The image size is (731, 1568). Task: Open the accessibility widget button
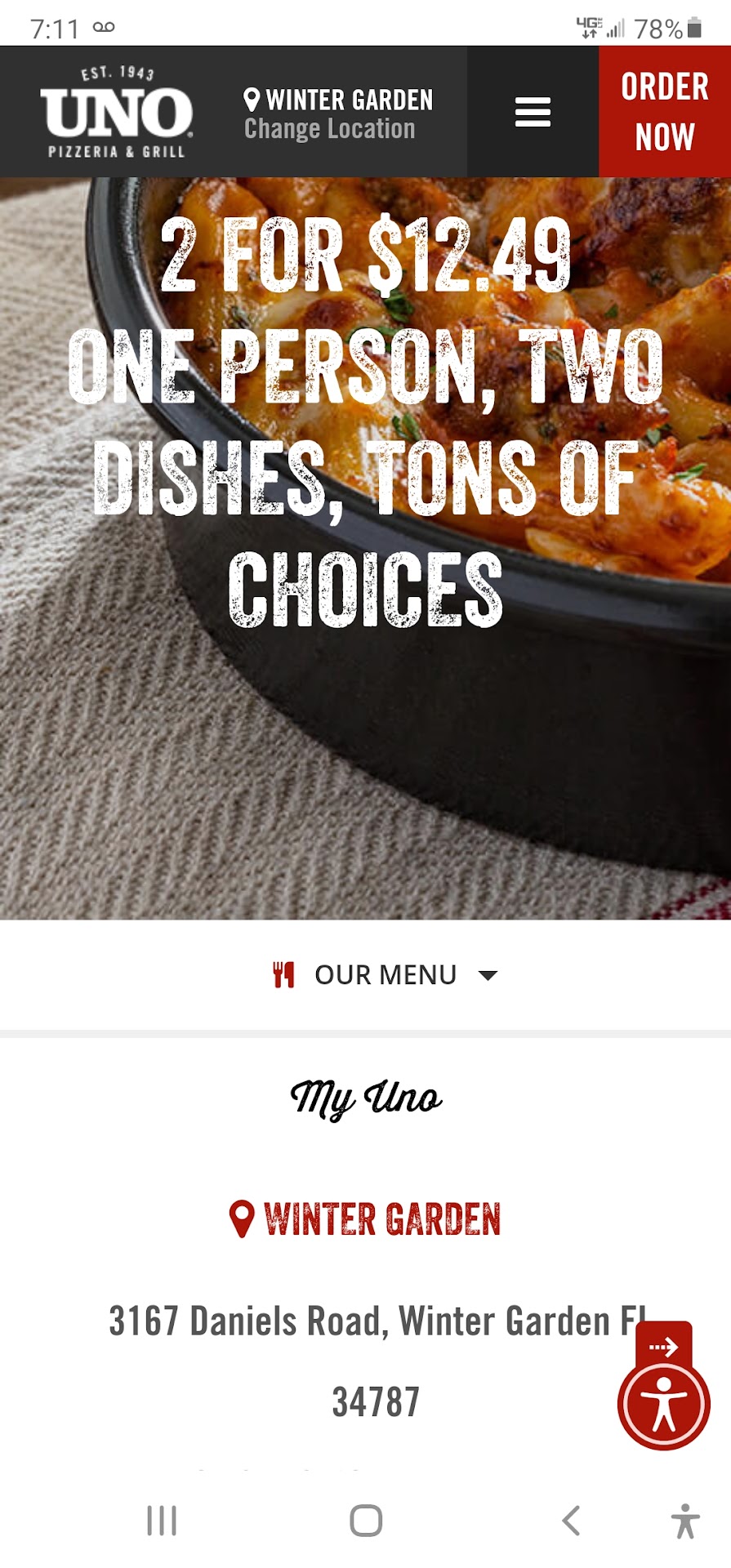pyautogui.click(x=663, y=1405)
